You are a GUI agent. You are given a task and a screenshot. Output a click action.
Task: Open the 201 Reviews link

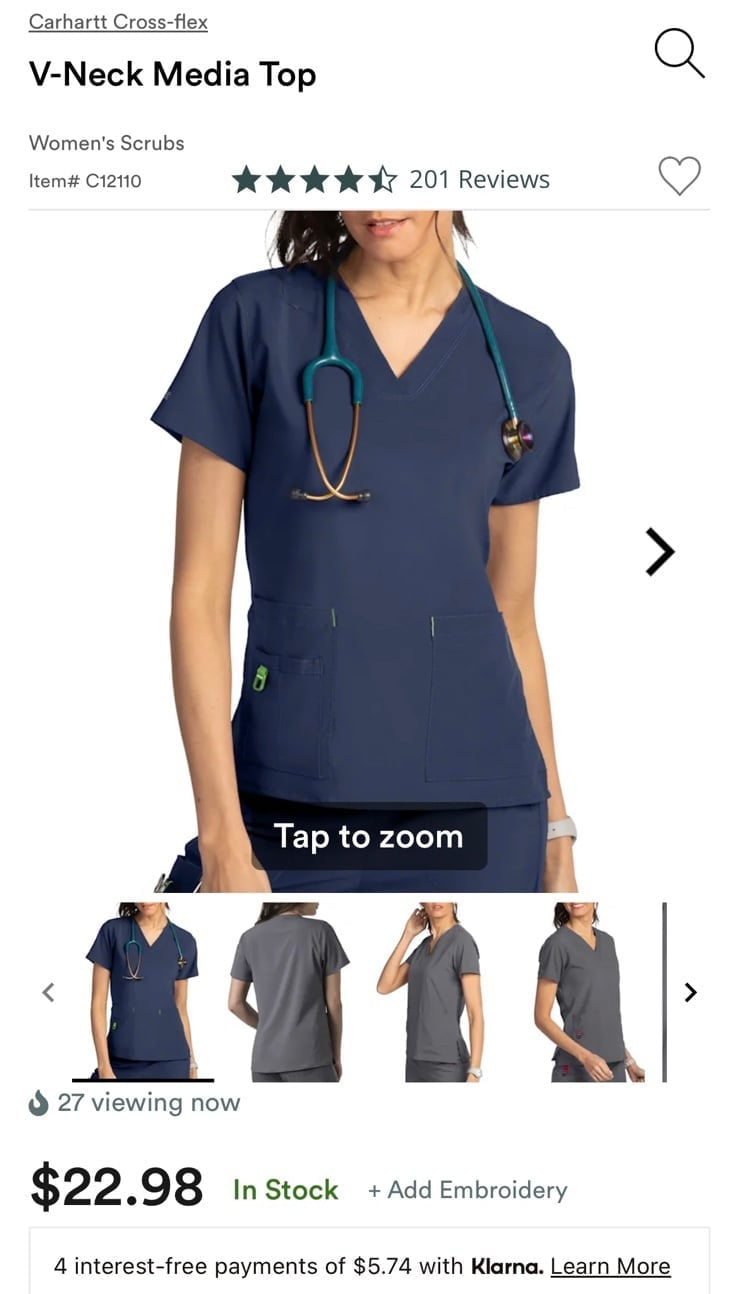tap(479, 180)
